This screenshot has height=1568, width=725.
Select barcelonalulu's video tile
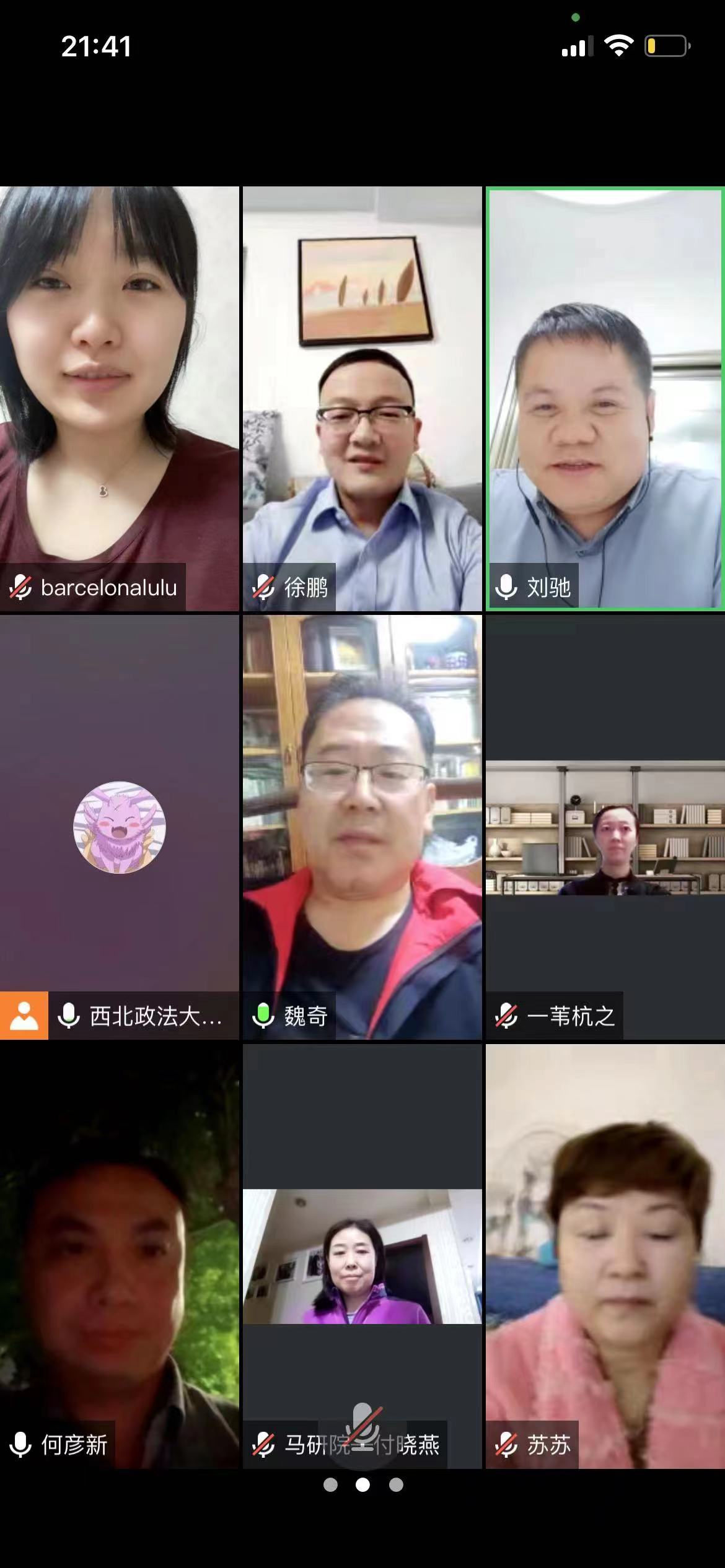pos(119,398)
